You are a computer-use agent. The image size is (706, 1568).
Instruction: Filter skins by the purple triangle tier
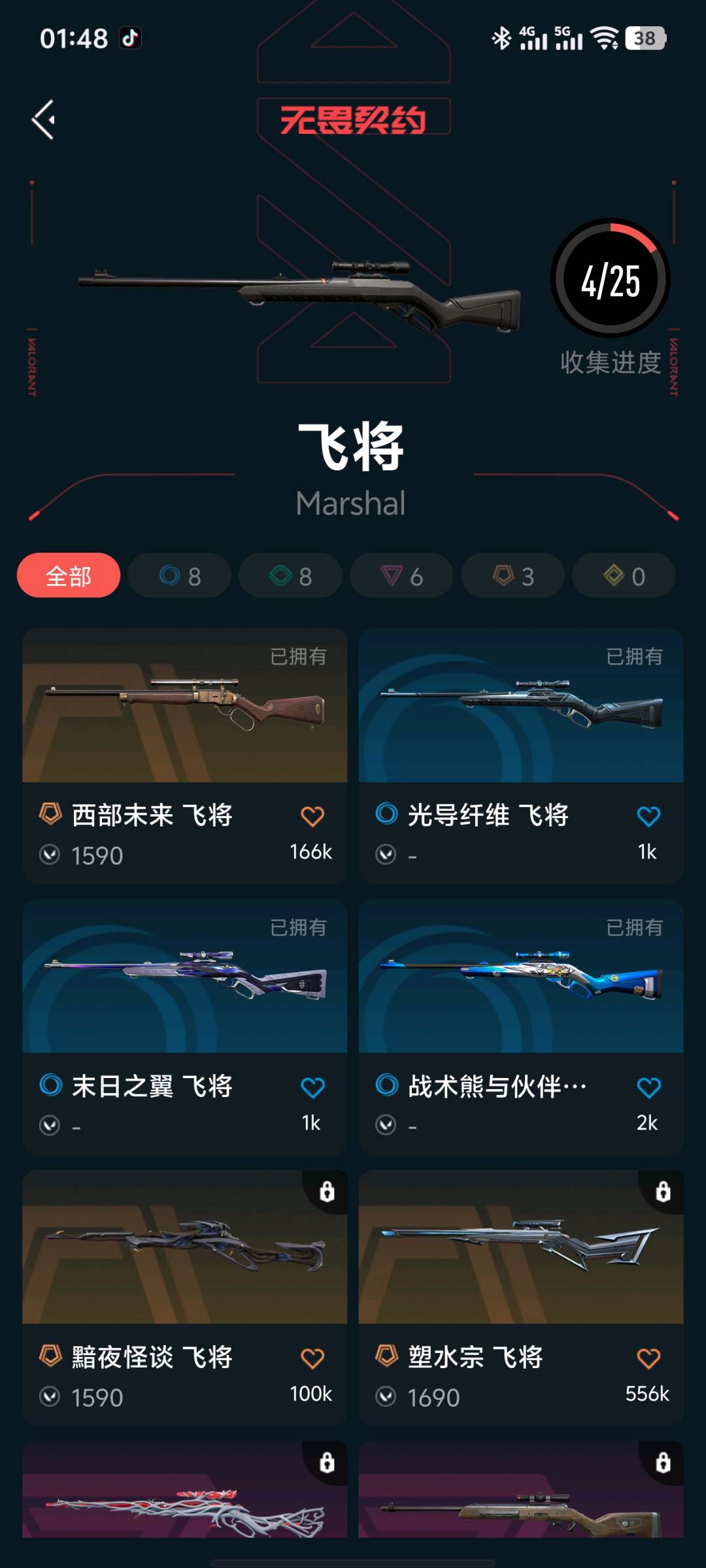click(401, 576)
